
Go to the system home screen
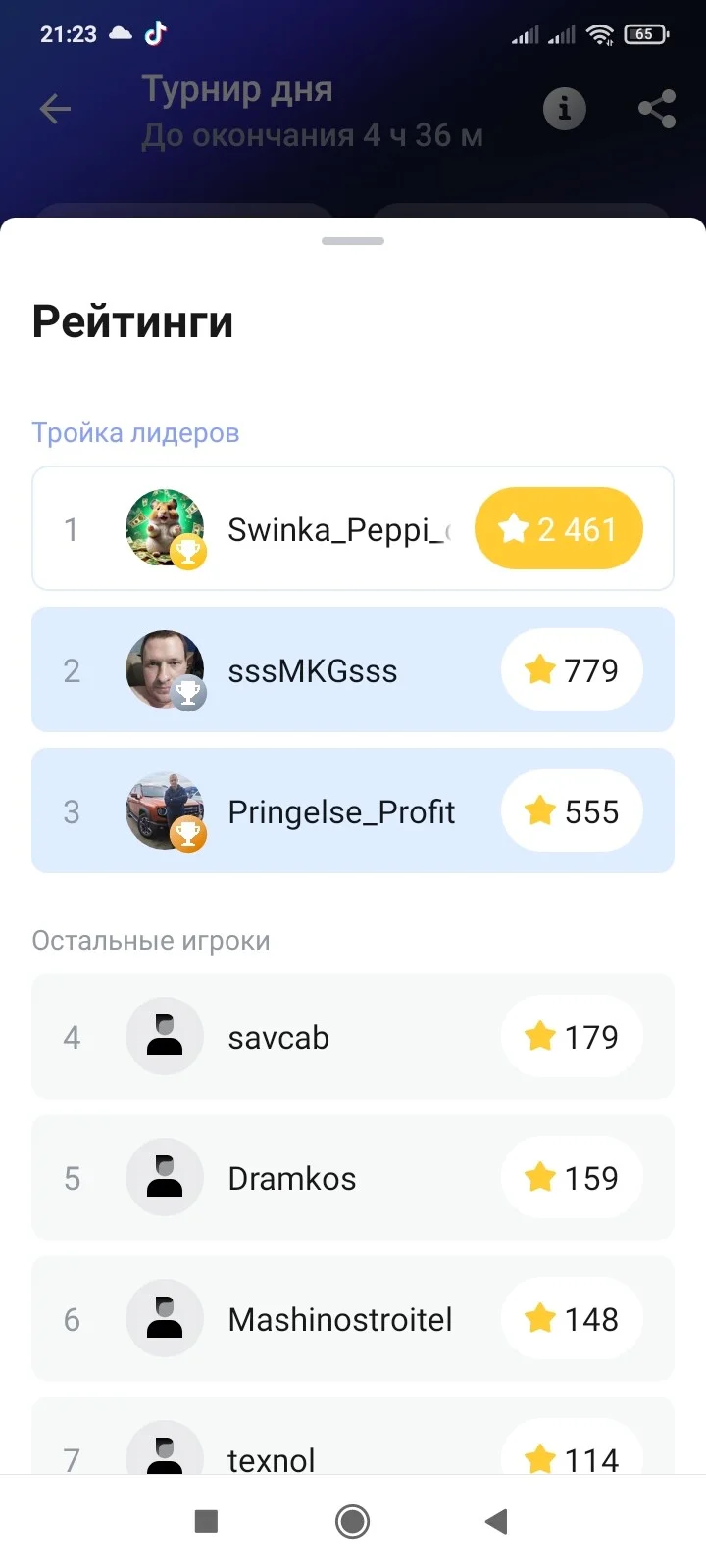(353, 1521)
